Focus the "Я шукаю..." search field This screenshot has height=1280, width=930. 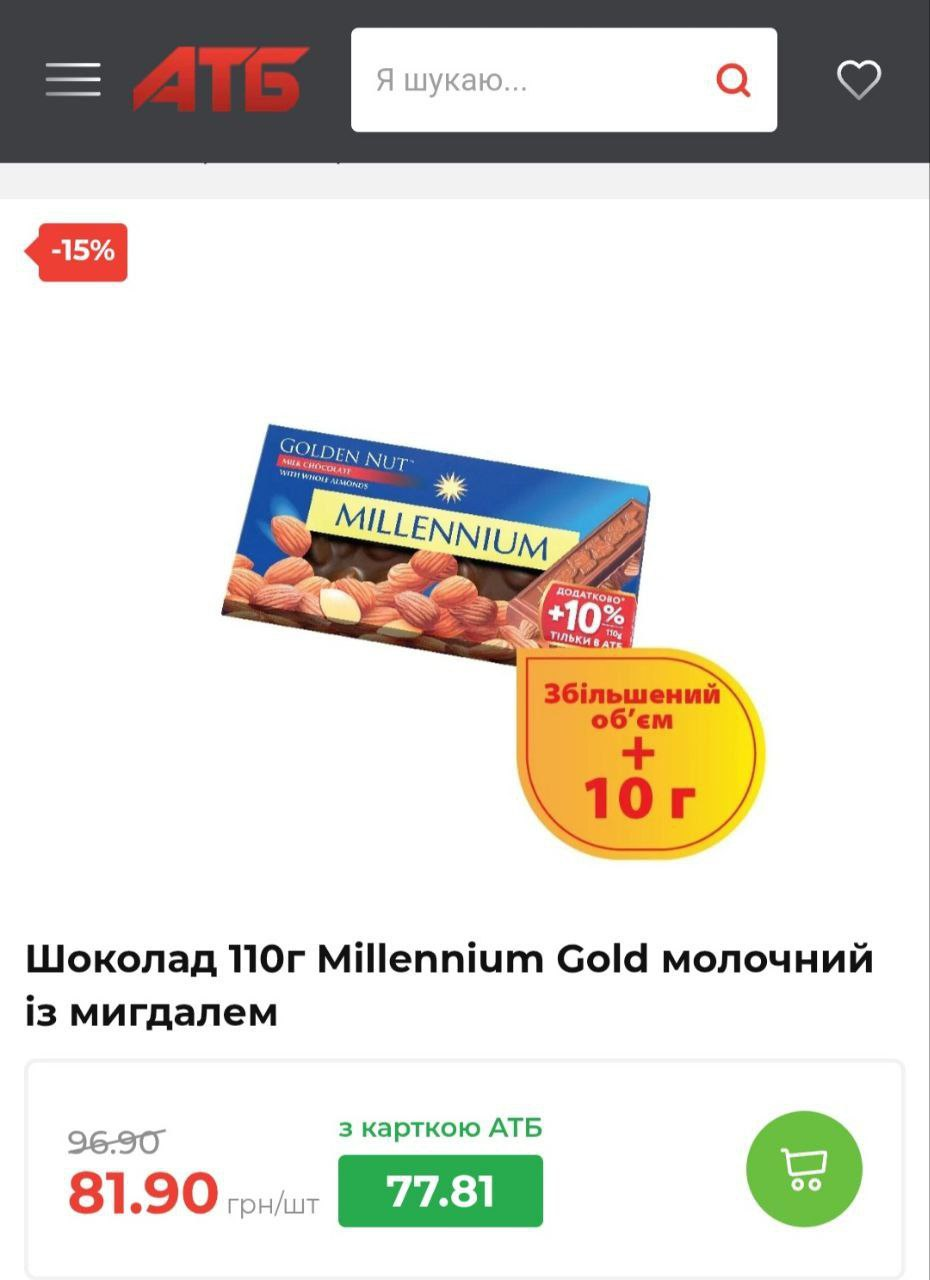click(x=563, y=80)
